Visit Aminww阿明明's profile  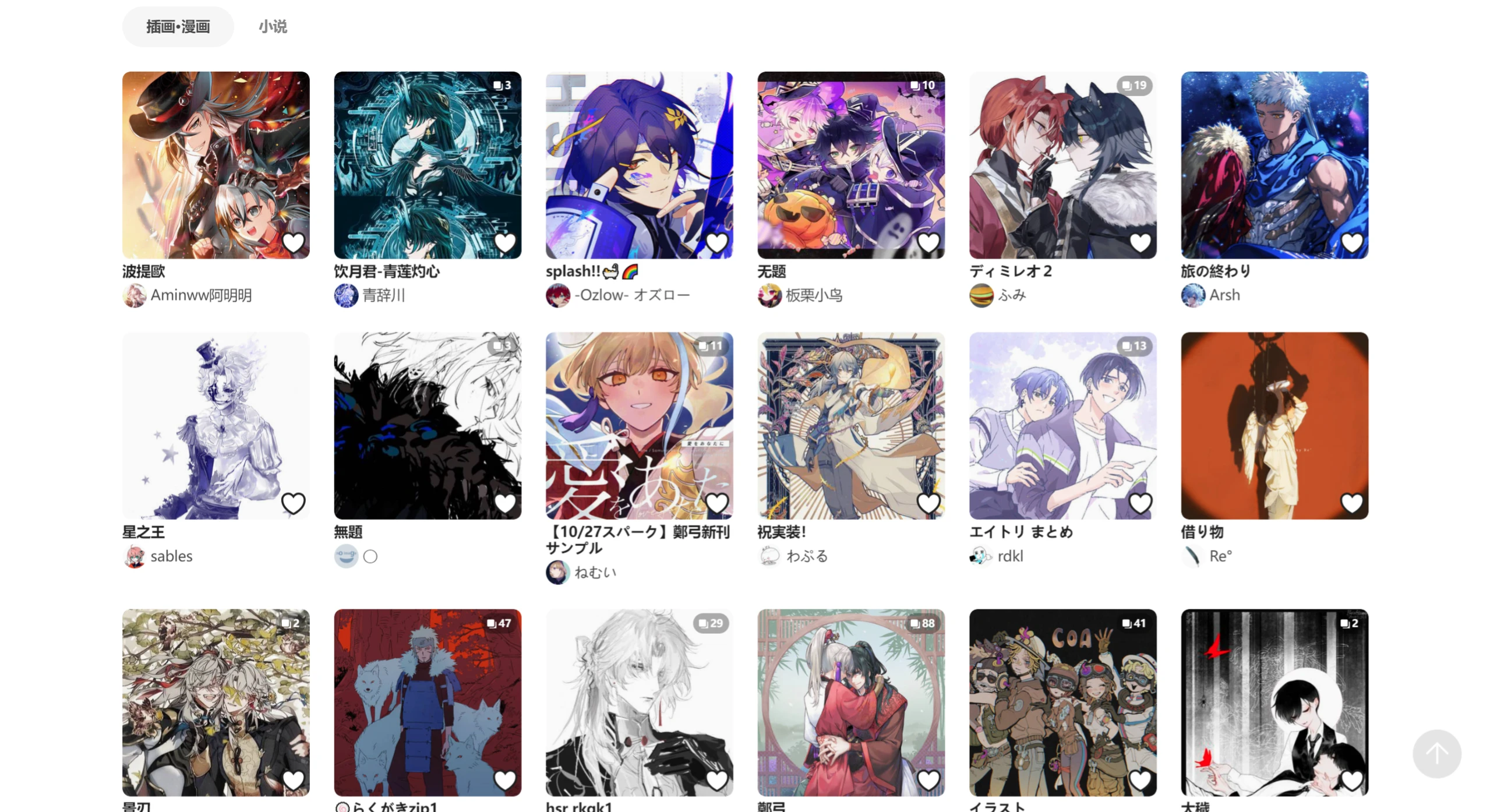click(x=200, y=295)
